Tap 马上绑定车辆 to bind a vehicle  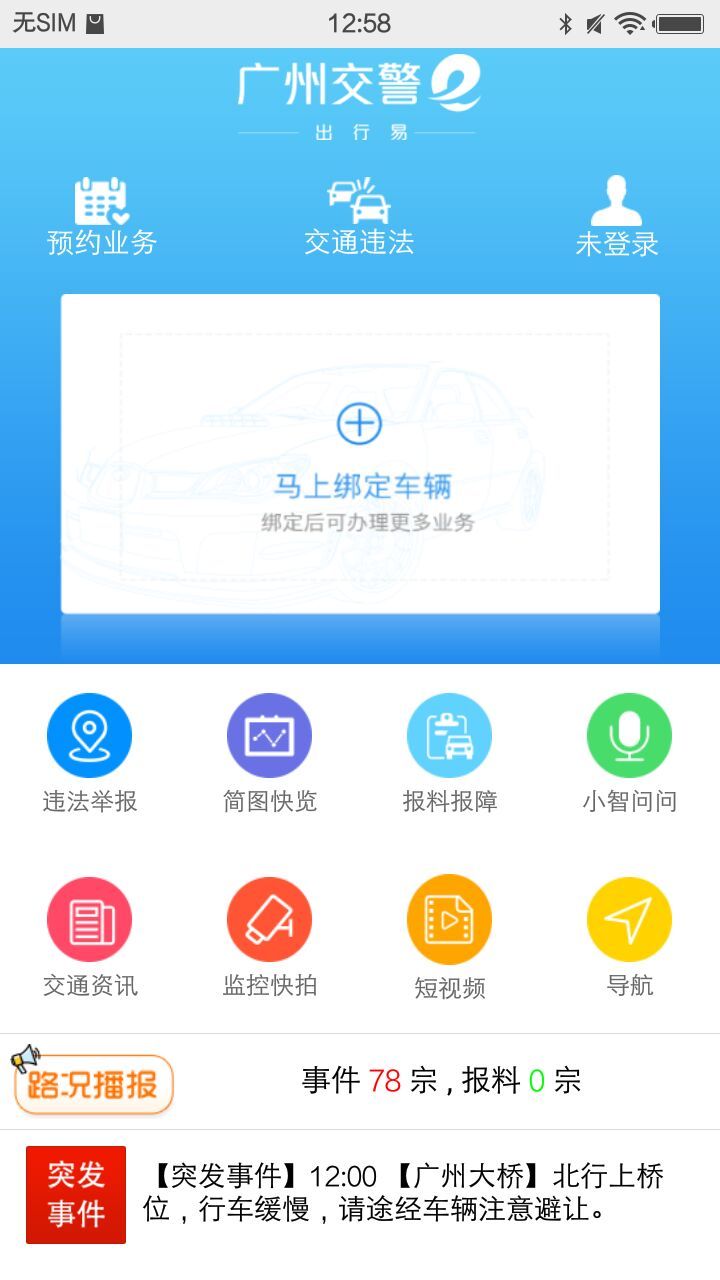(360, 454)
